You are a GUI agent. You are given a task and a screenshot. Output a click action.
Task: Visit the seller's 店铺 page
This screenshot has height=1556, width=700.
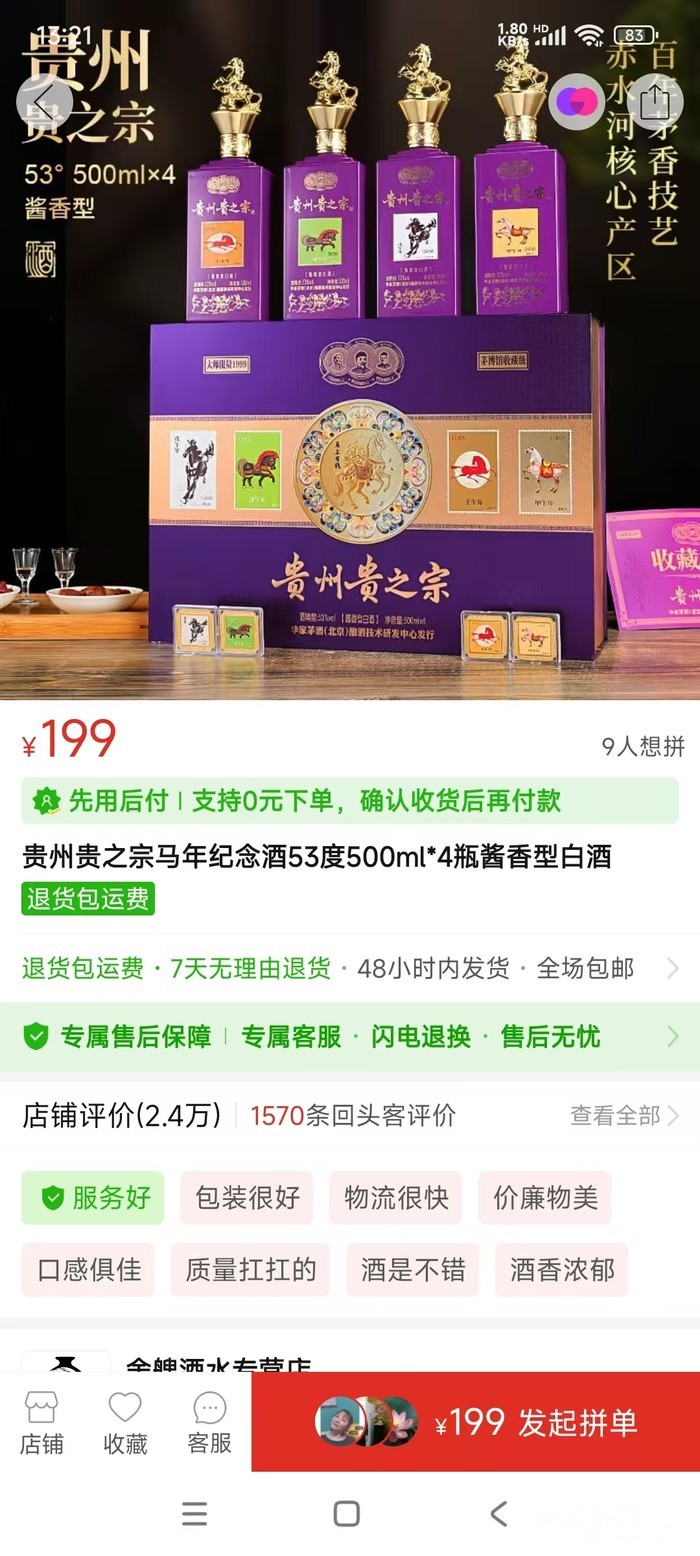[x=41, y=1422]
